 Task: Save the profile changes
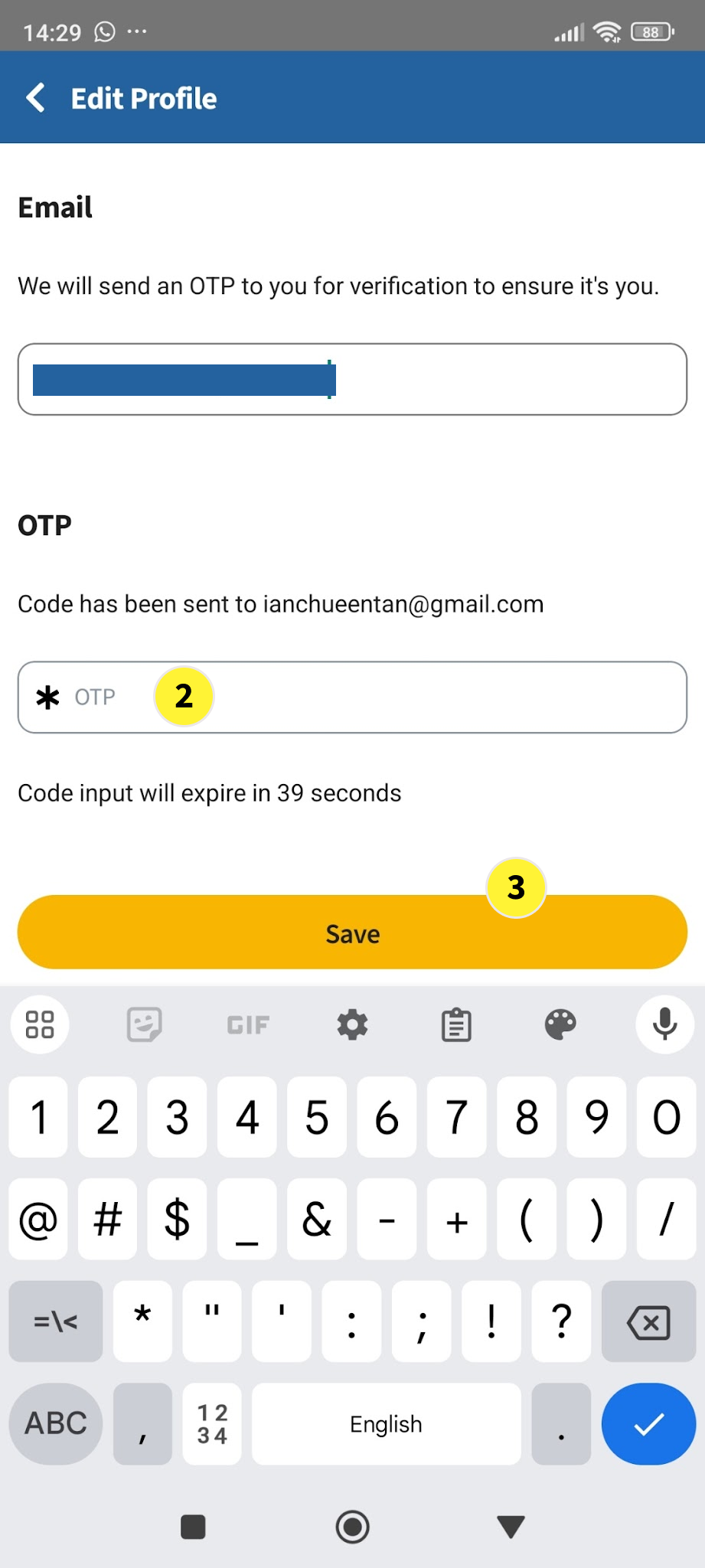click(x=352, y=933)
